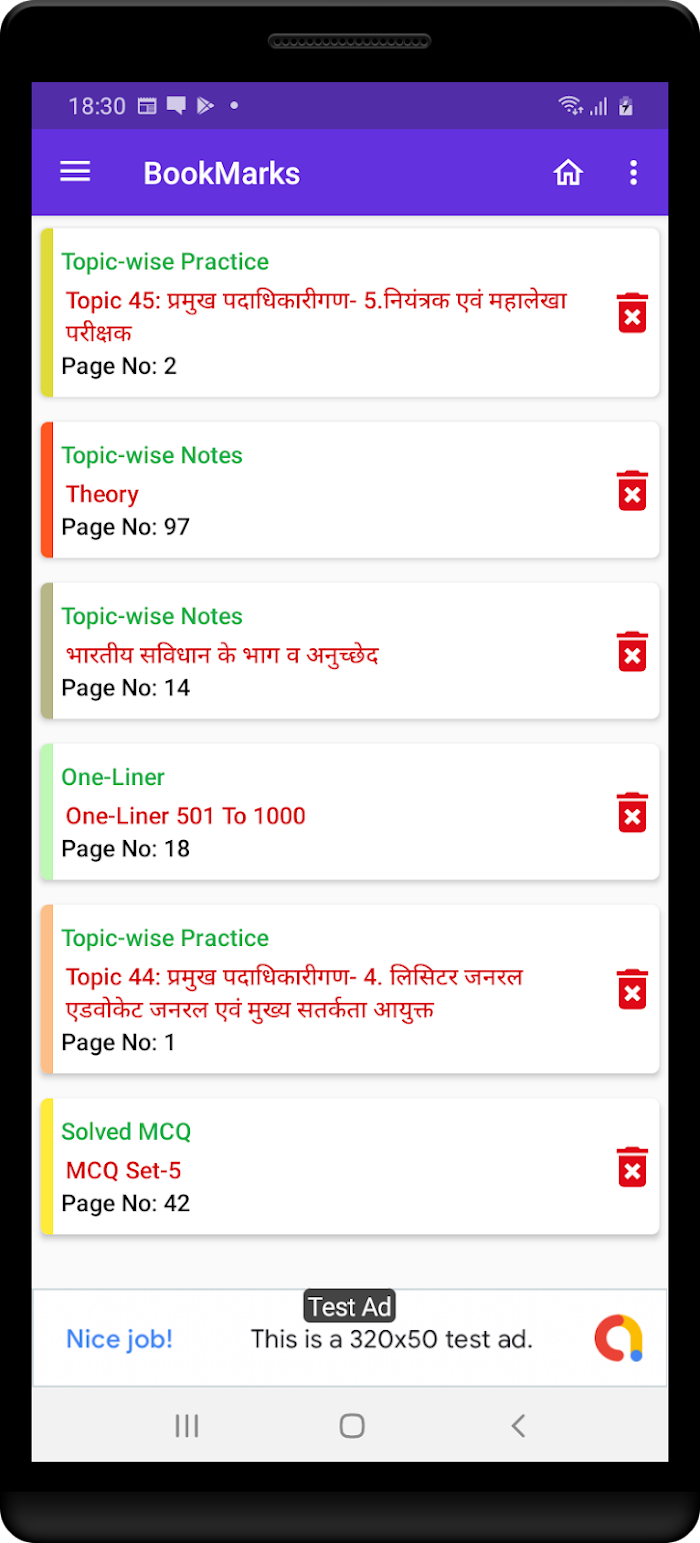Open the Page No: 14 notes bookmark

[x=330, y=651]
